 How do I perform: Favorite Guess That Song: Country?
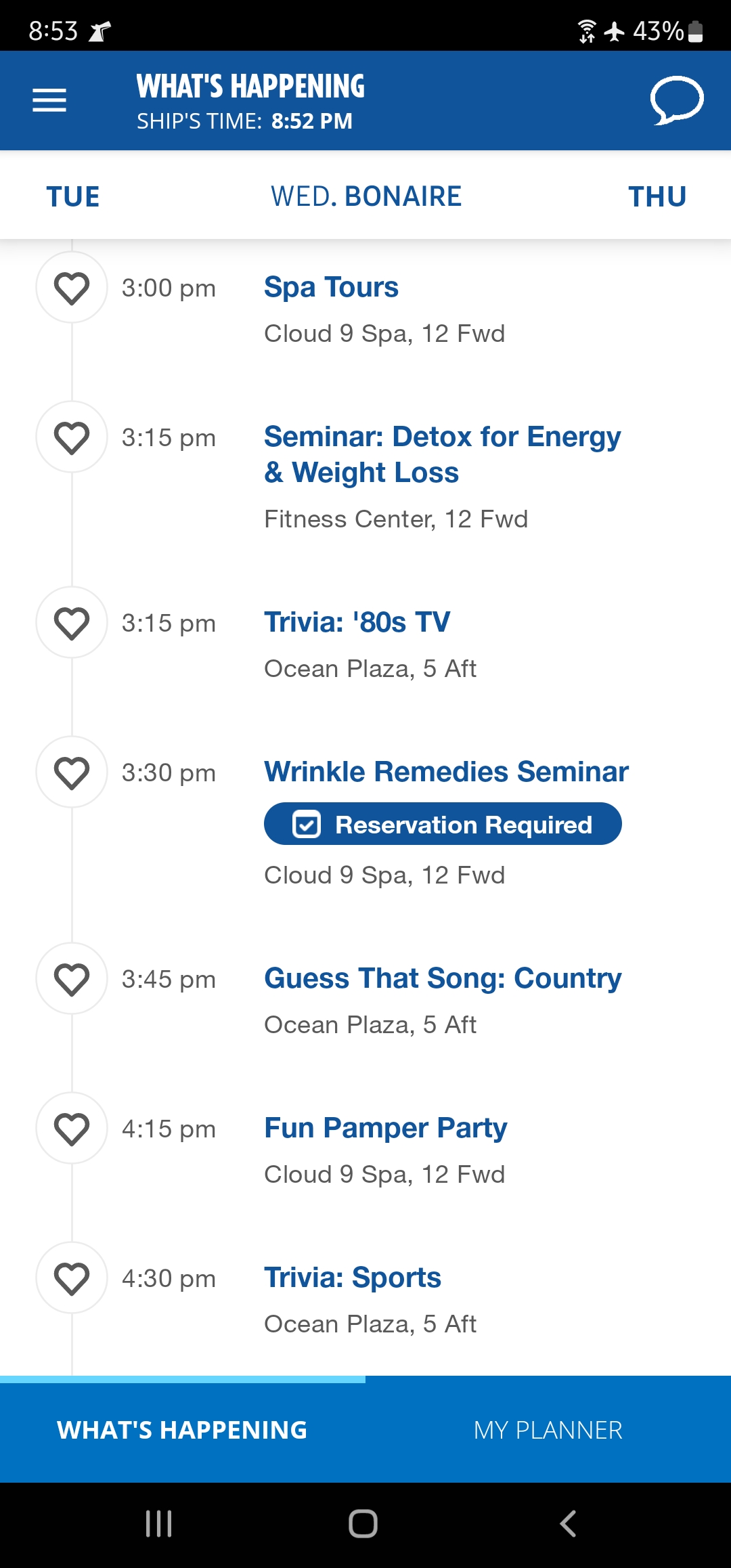point(72,979)
